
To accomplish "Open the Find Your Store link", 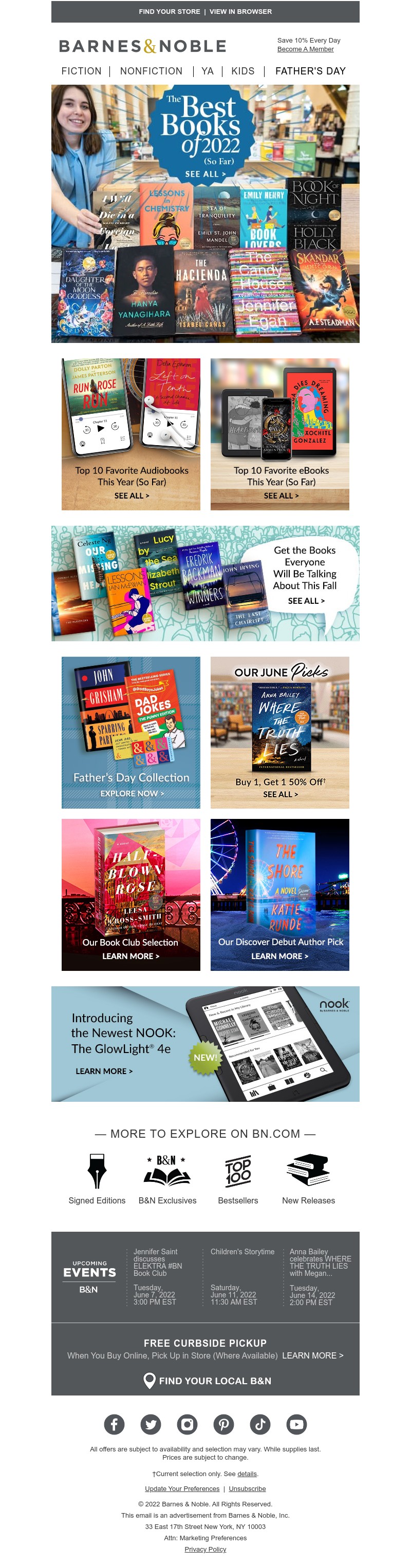I will click(x=169, y=12).
